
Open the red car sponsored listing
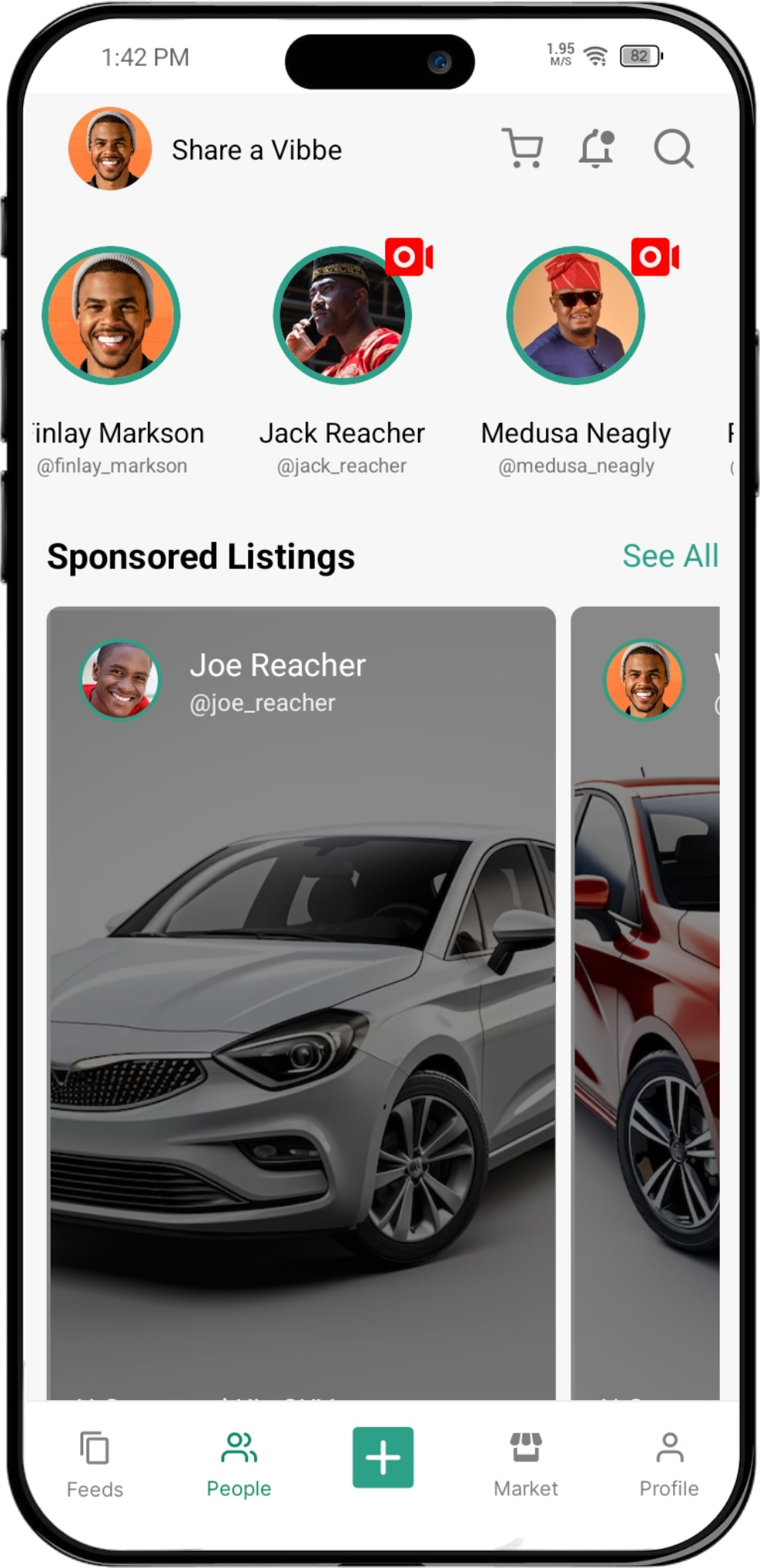pyautogui.click(x=647, y=1001)
